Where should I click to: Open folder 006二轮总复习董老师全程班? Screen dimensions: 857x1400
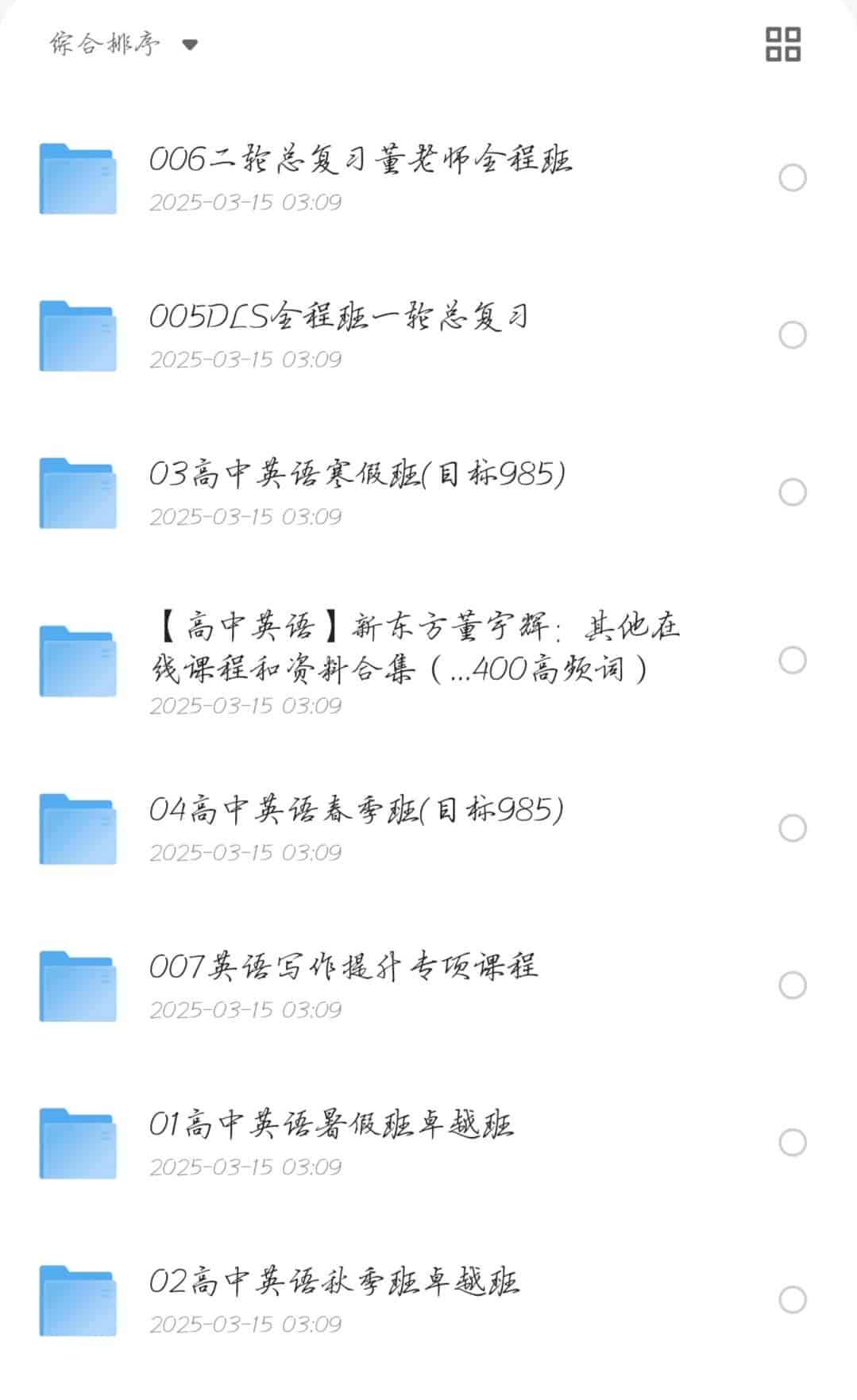coord(360,160)
